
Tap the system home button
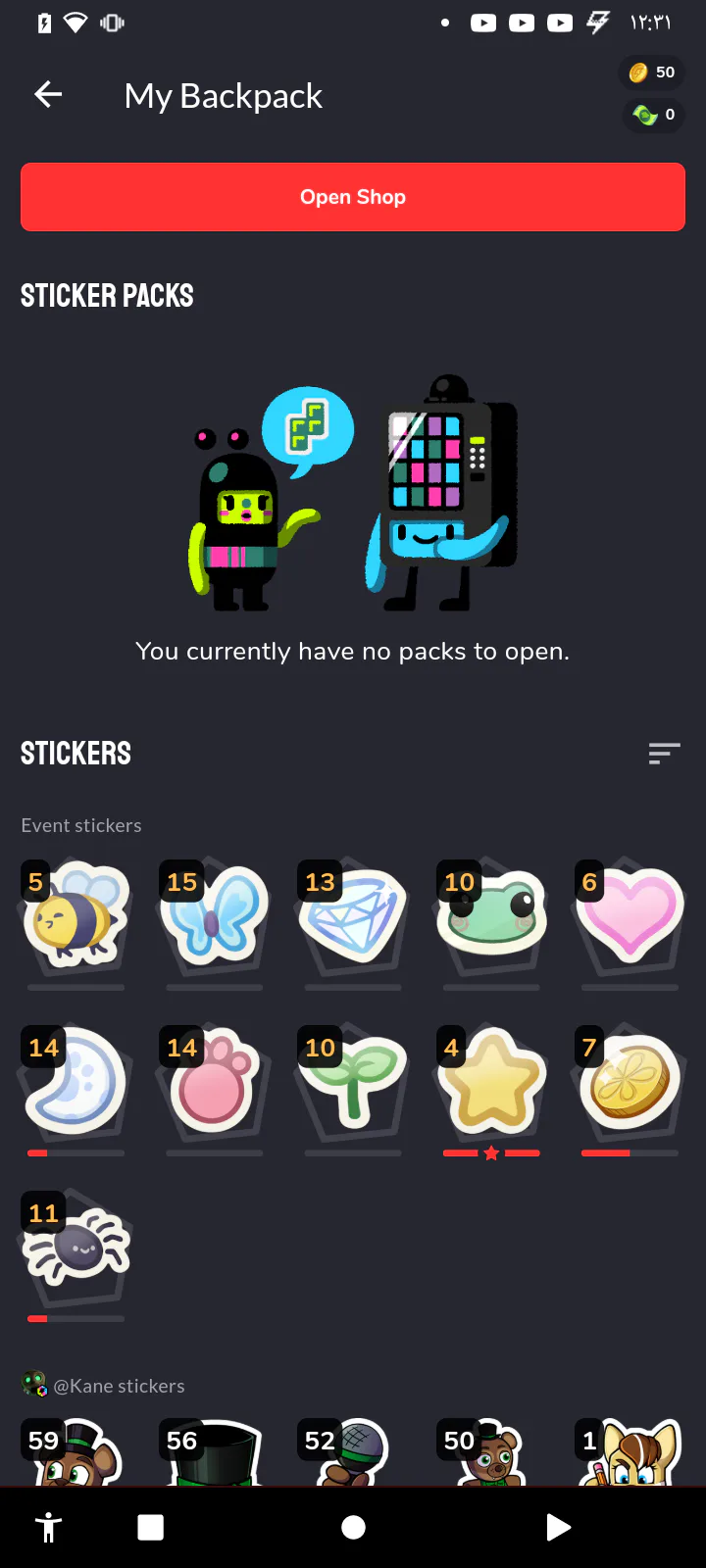pyautogui.click(x=353, y=1527)
